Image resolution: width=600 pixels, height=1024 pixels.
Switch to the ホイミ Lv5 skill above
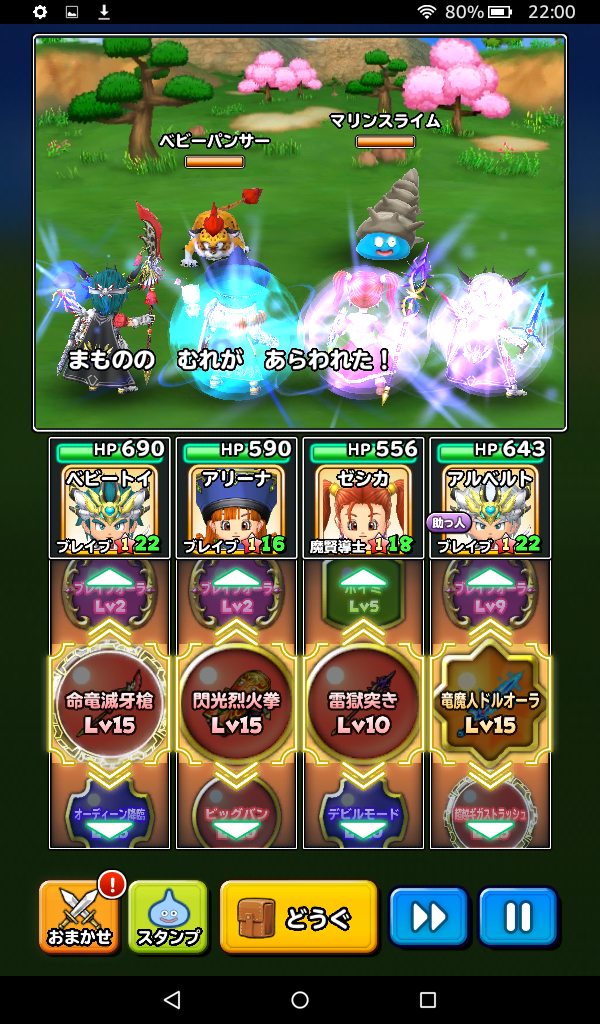click(363, 599)
